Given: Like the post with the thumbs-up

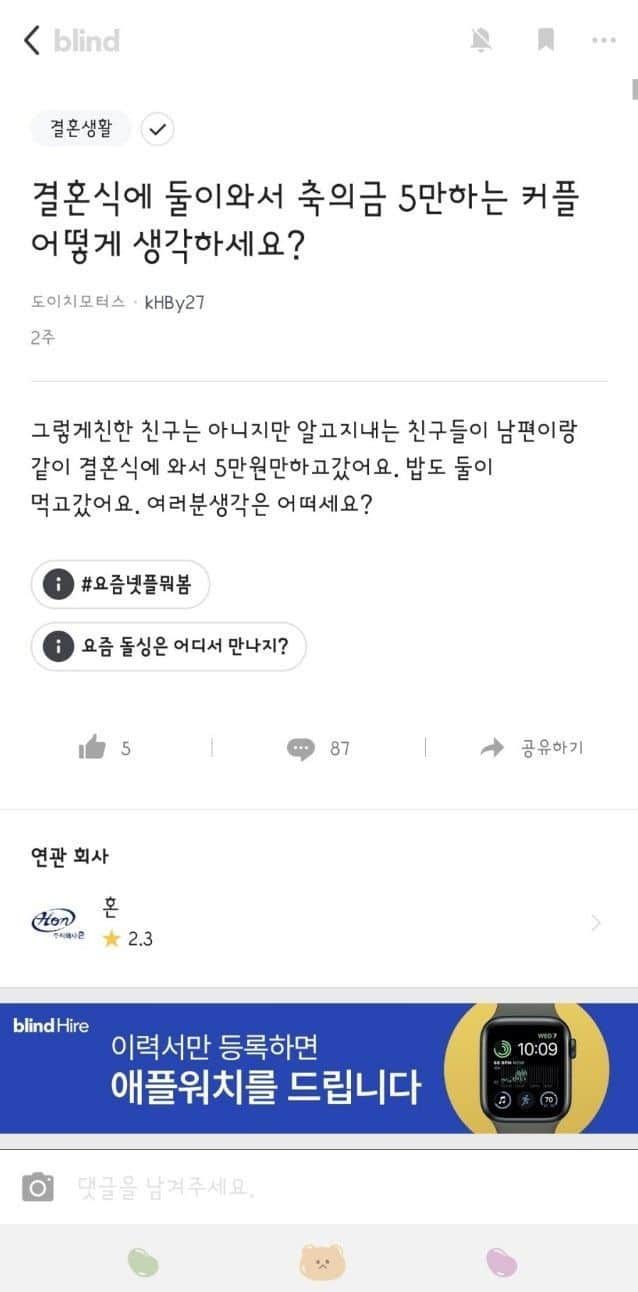Looking at the screenshot, I should point(93,747).
